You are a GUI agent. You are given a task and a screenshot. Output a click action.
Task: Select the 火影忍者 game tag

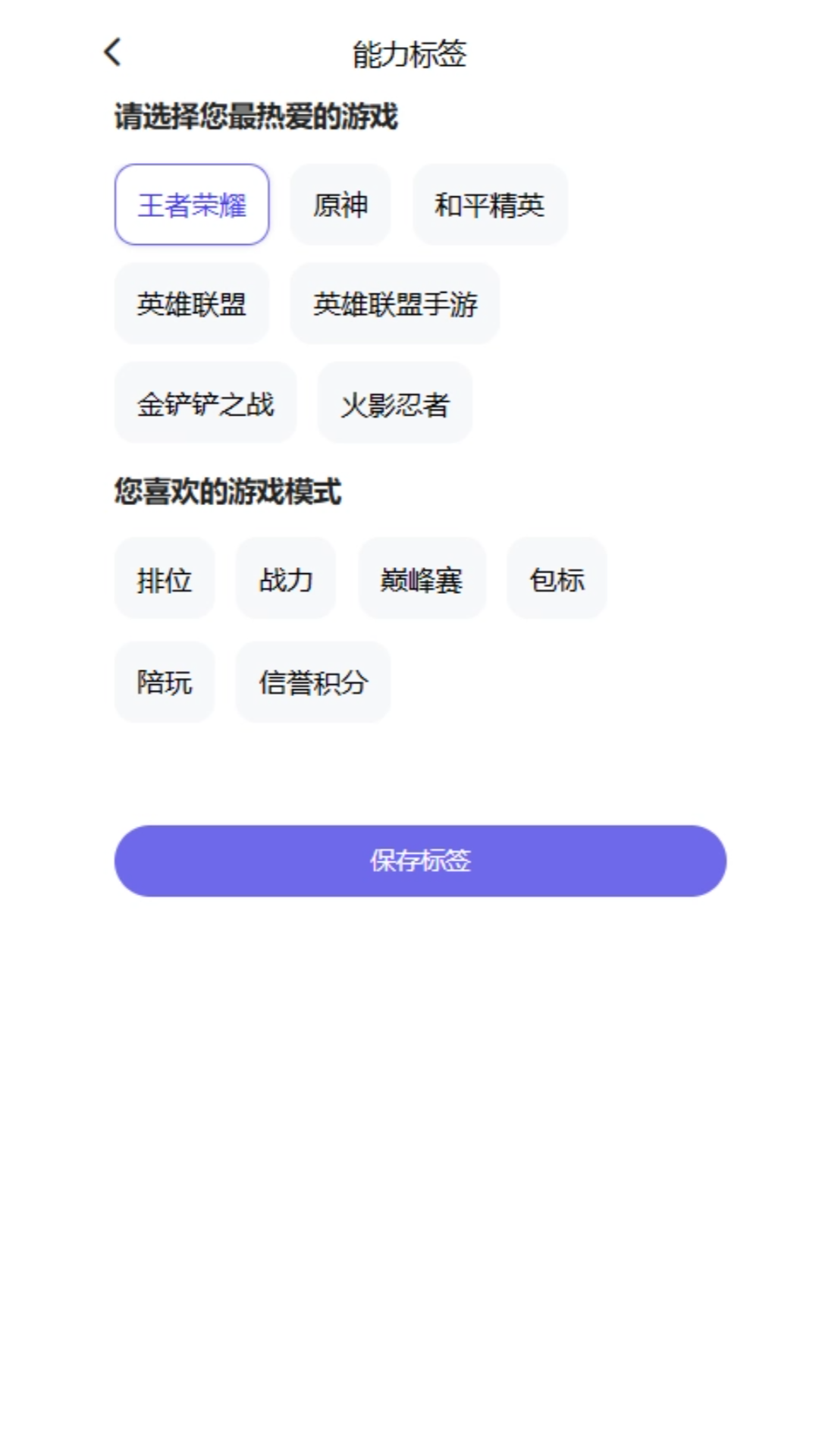395,403
